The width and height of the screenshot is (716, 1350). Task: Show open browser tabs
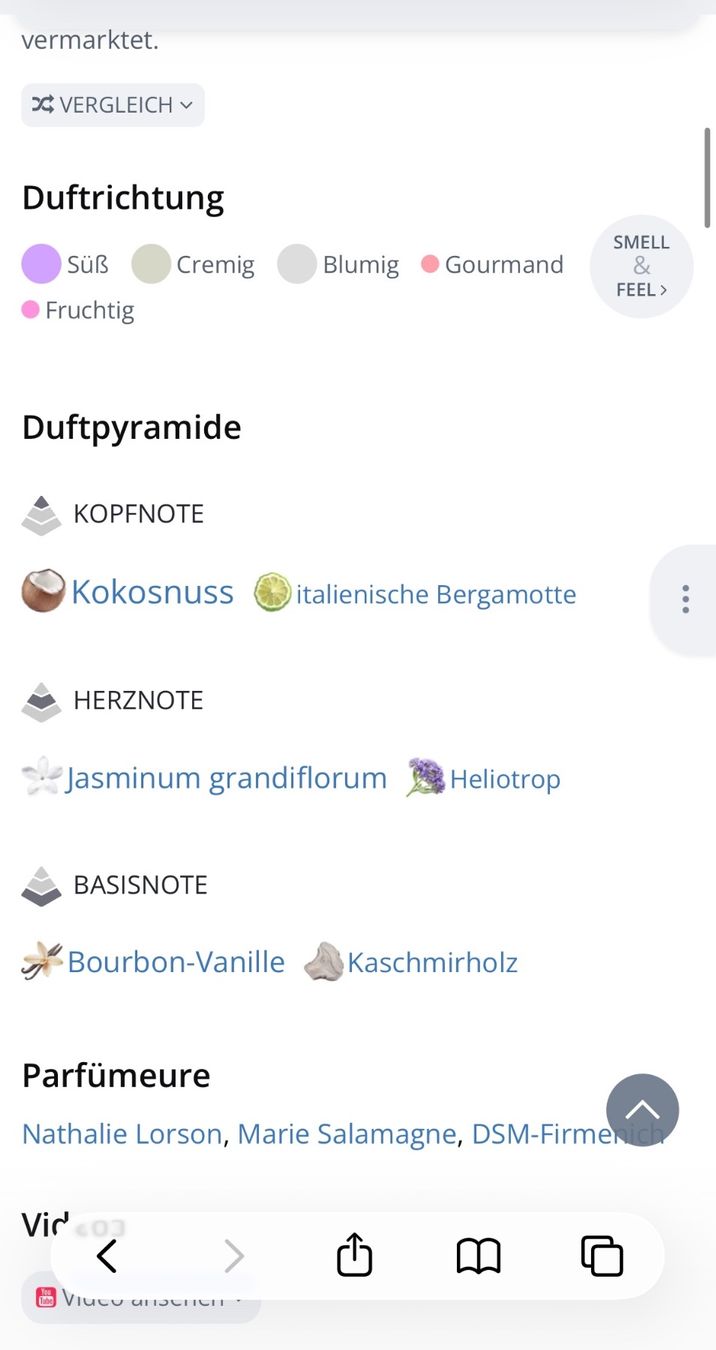click(602, 1256)
